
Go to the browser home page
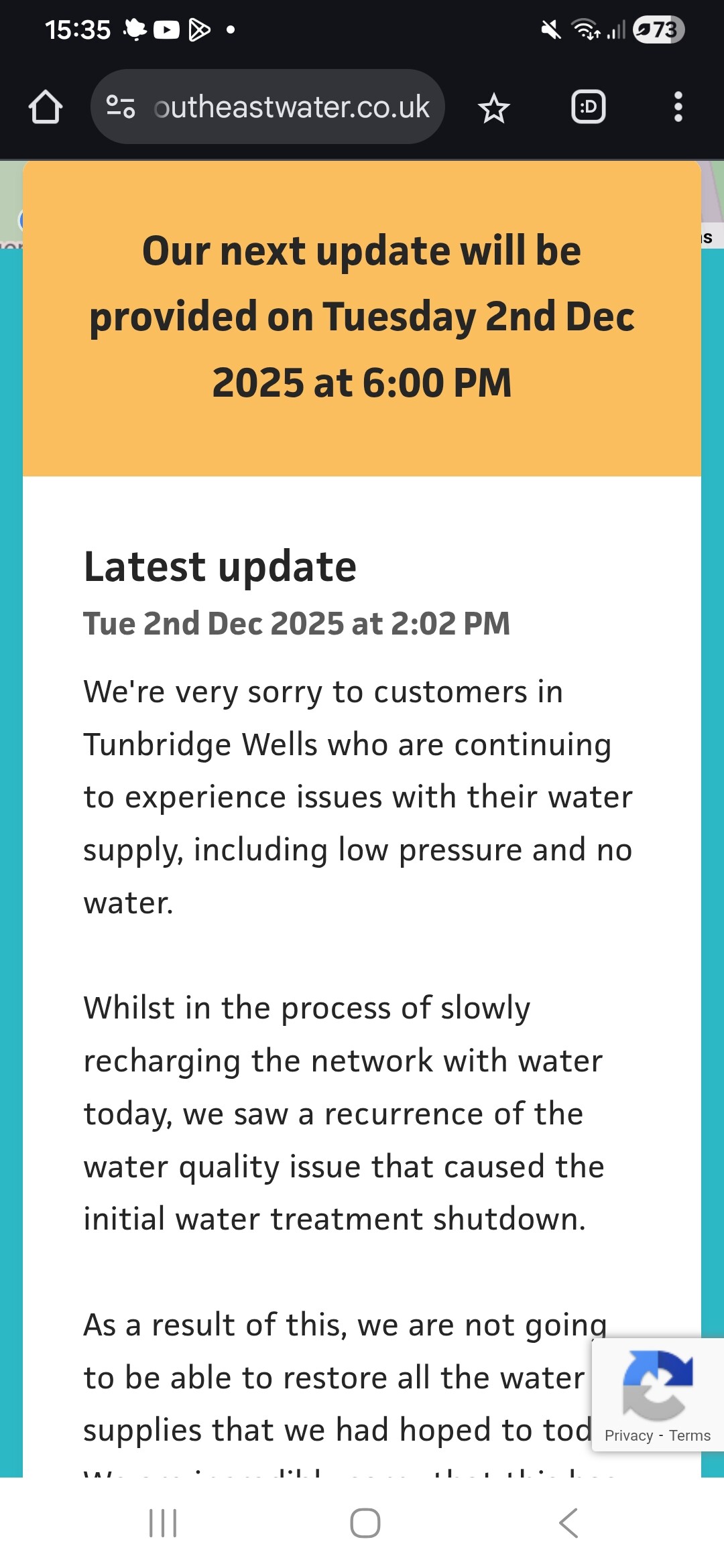pos(46,107)
